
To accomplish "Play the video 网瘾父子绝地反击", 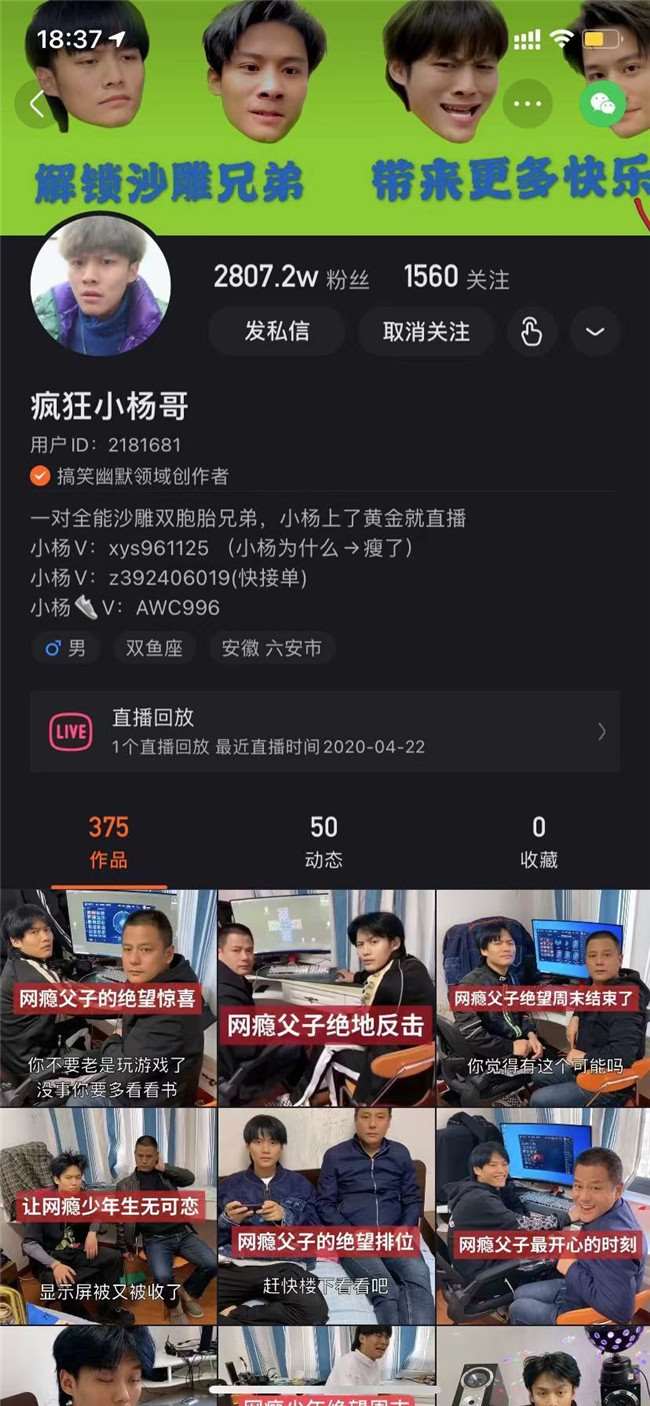I will [x=326, y=997].
